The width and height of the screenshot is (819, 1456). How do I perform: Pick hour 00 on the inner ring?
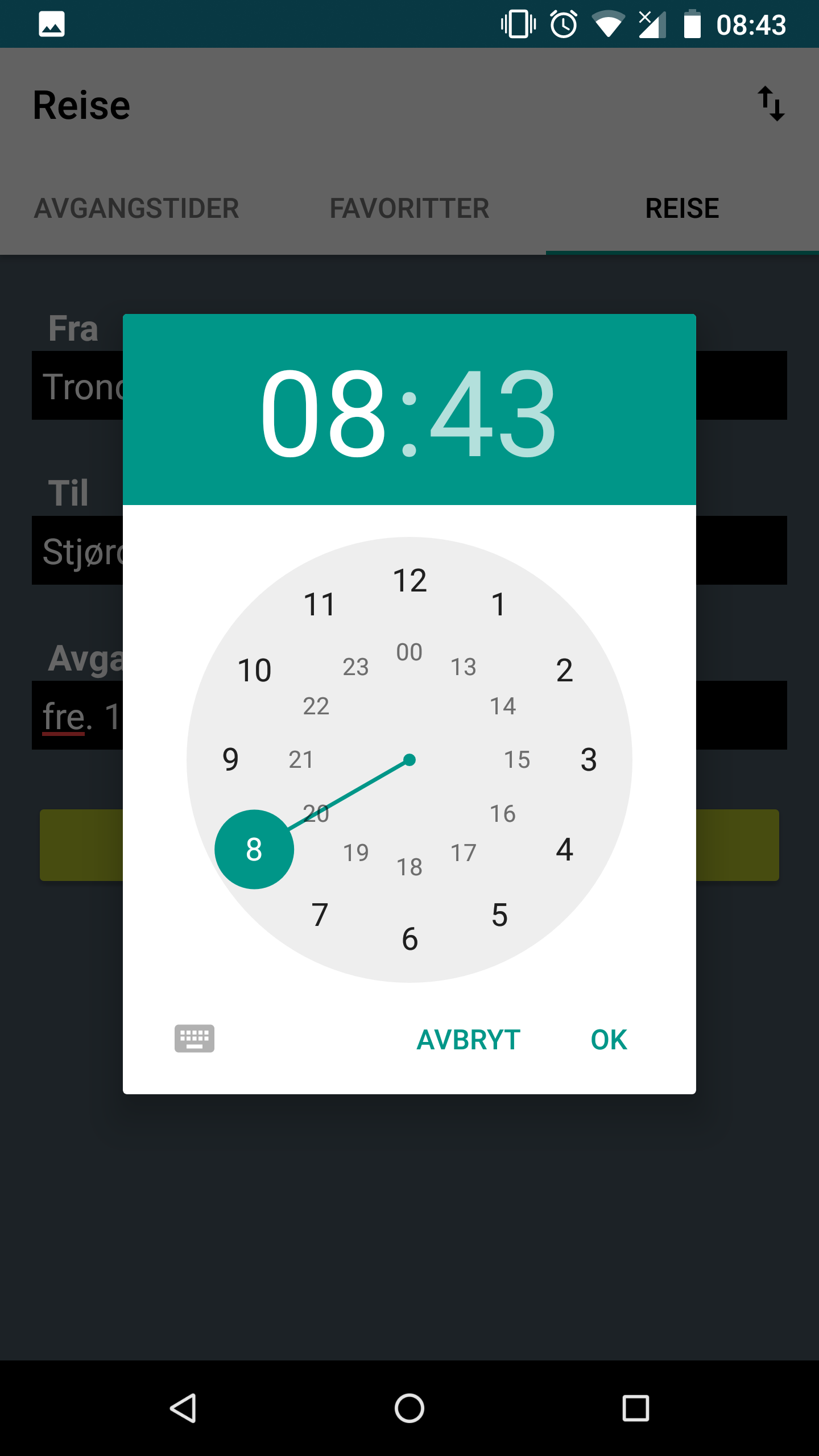click(409, 652)
